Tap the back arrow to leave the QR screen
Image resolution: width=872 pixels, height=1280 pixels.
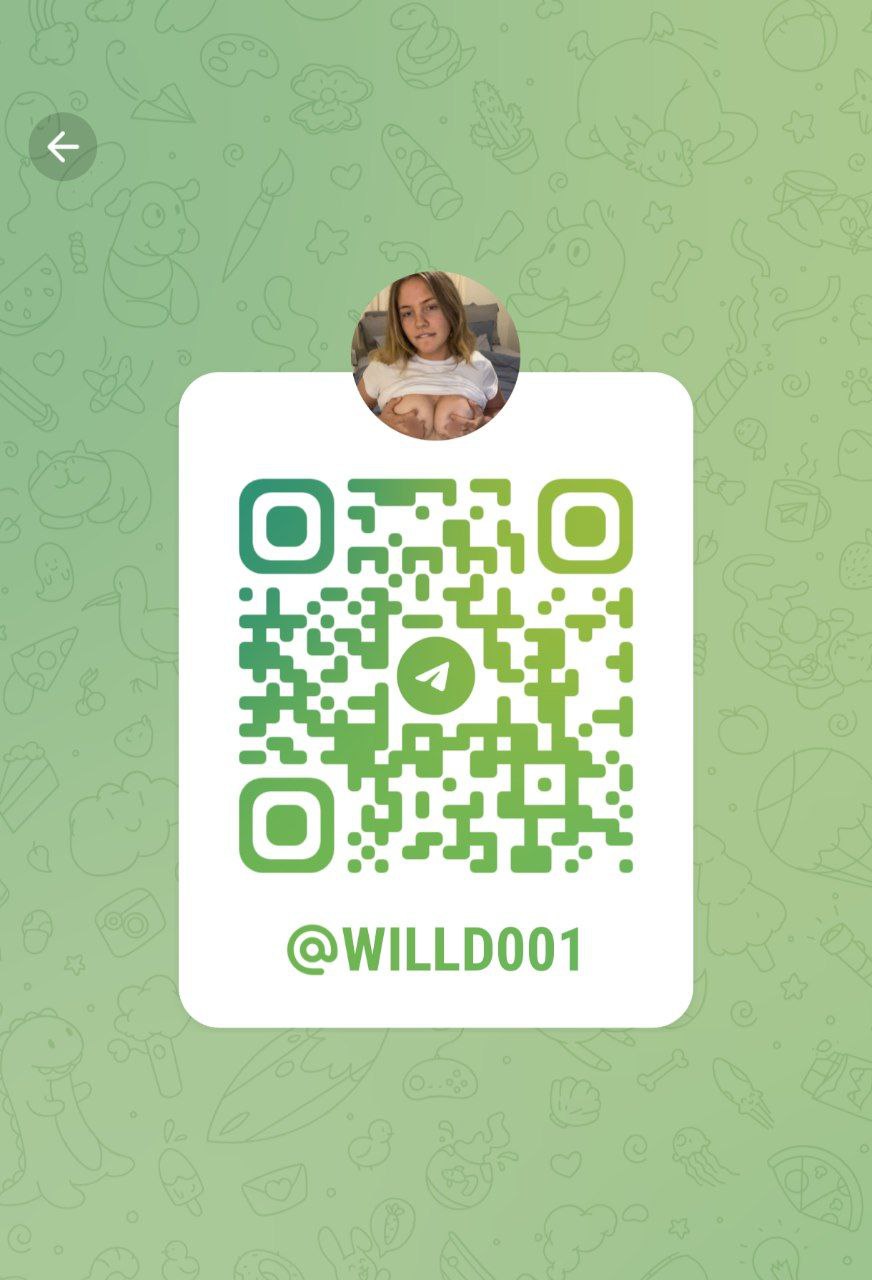point(62,148)
